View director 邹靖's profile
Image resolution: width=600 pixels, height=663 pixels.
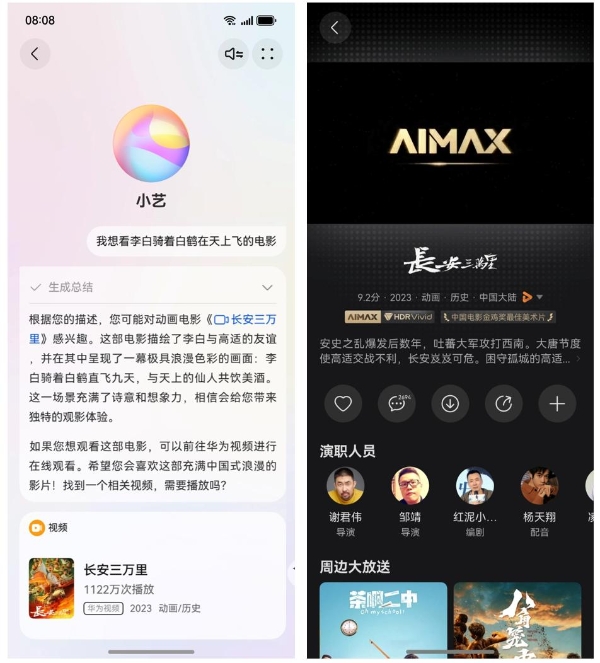tap(409, 487)
